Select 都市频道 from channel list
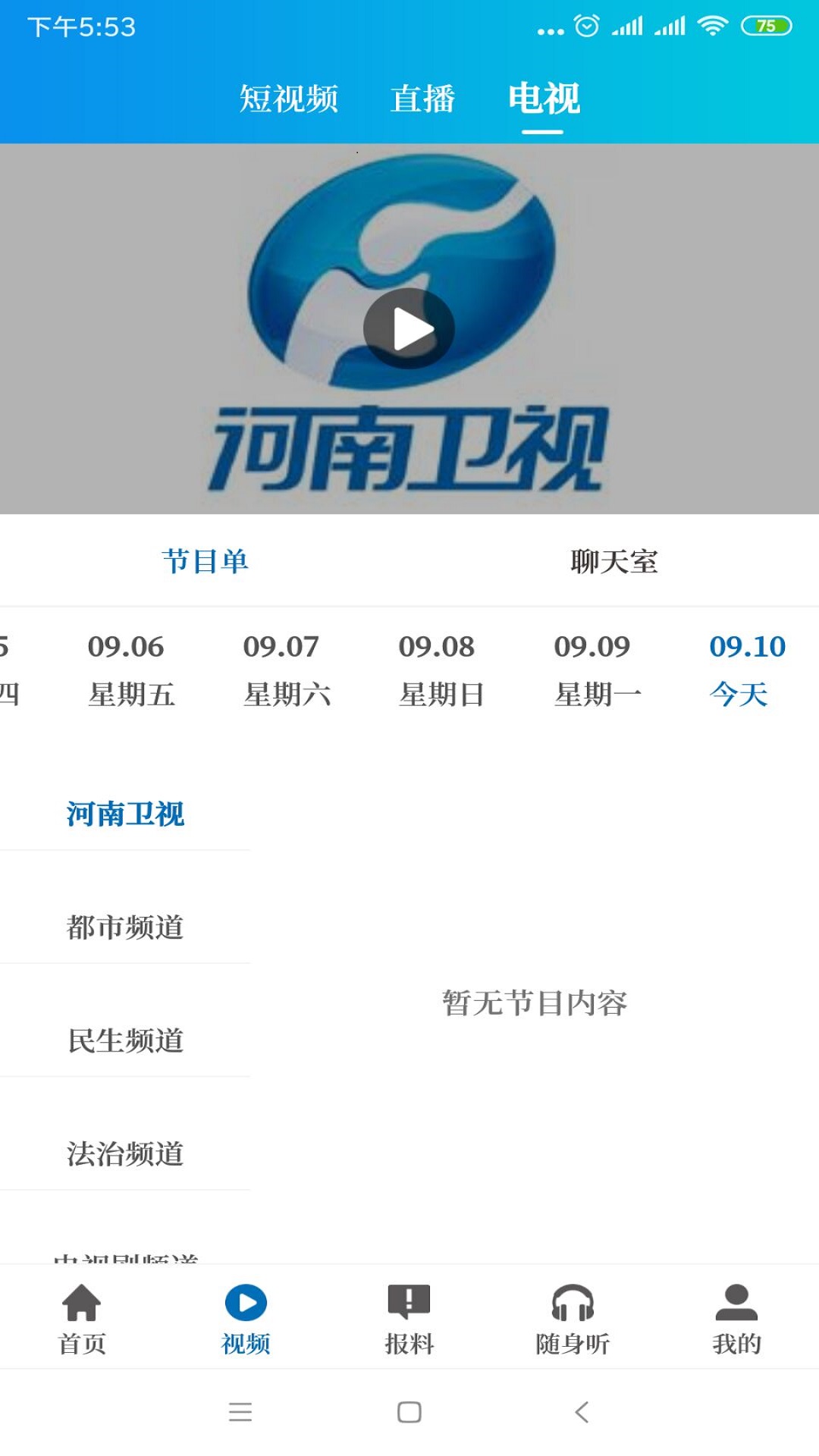Screen dimensions: 819x1456 [124, 927]
